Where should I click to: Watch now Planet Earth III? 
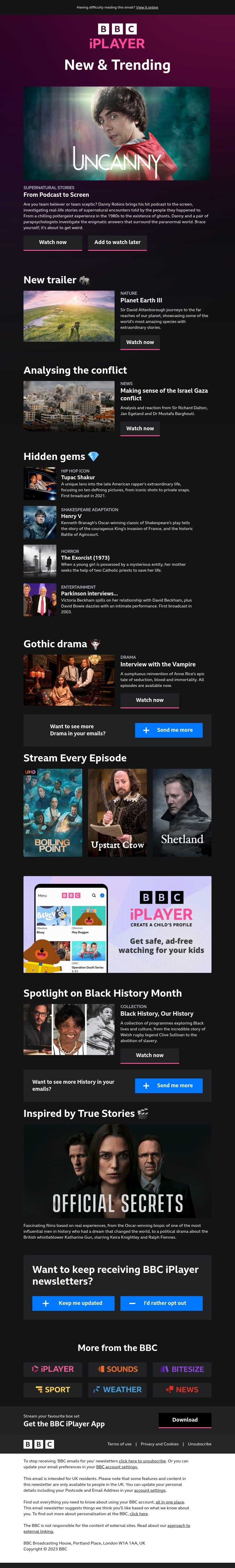tap(140, 342)
